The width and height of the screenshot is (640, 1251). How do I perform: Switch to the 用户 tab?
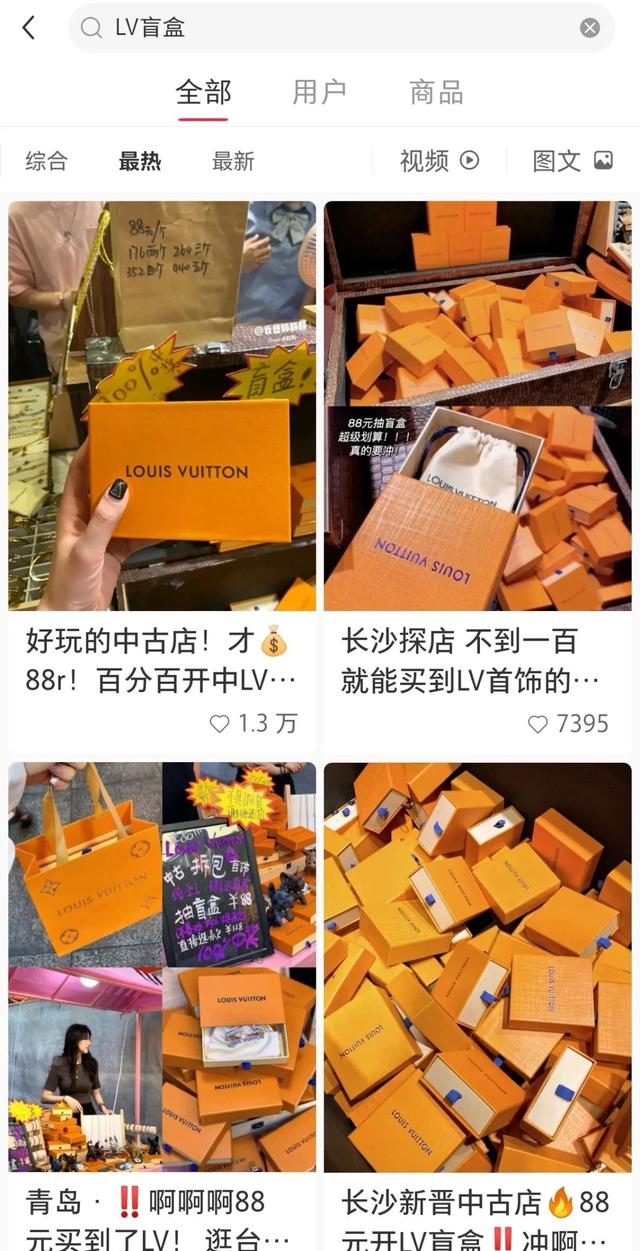[x=319, y=93]
